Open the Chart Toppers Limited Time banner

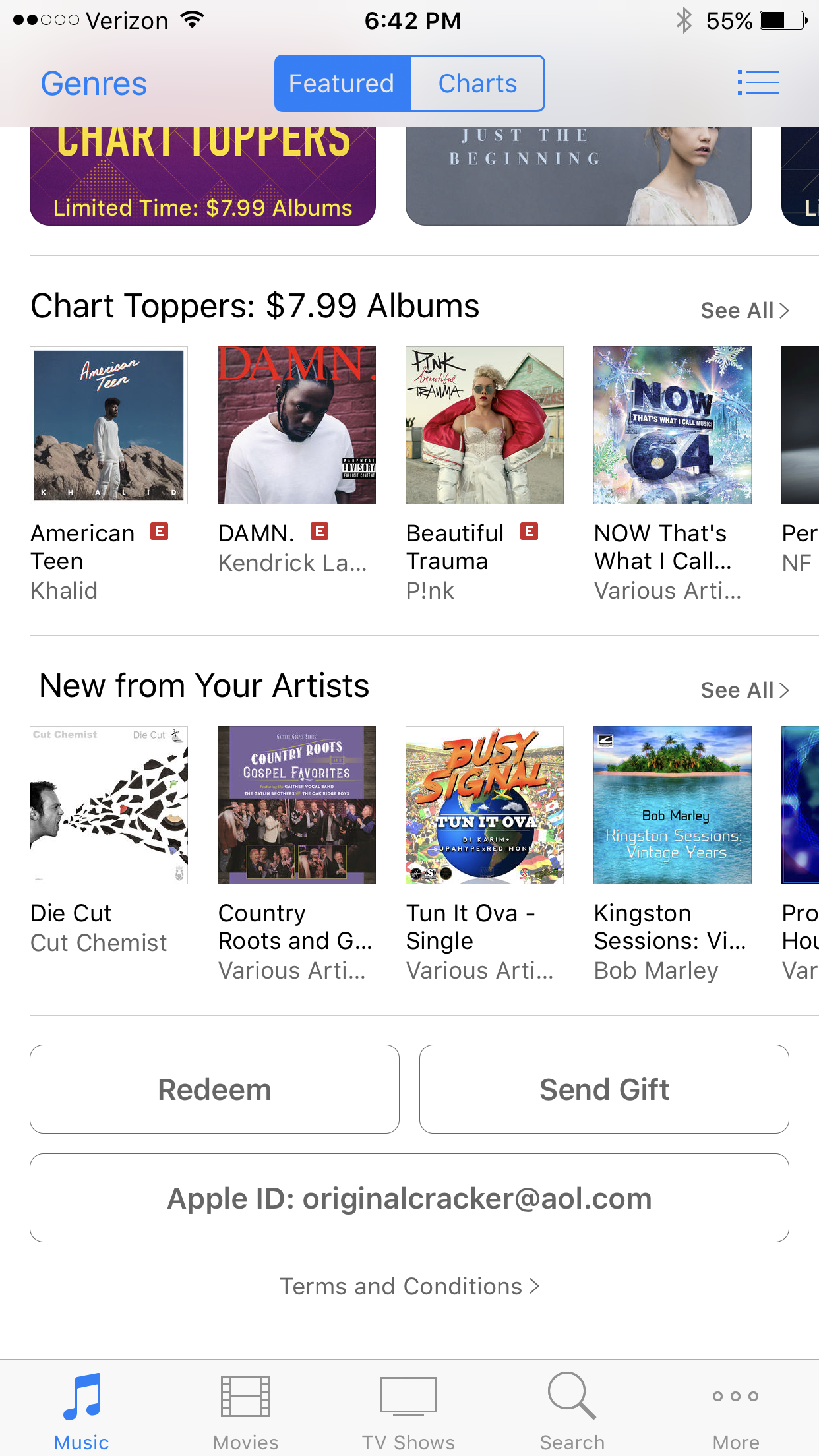tap(202, 176)
